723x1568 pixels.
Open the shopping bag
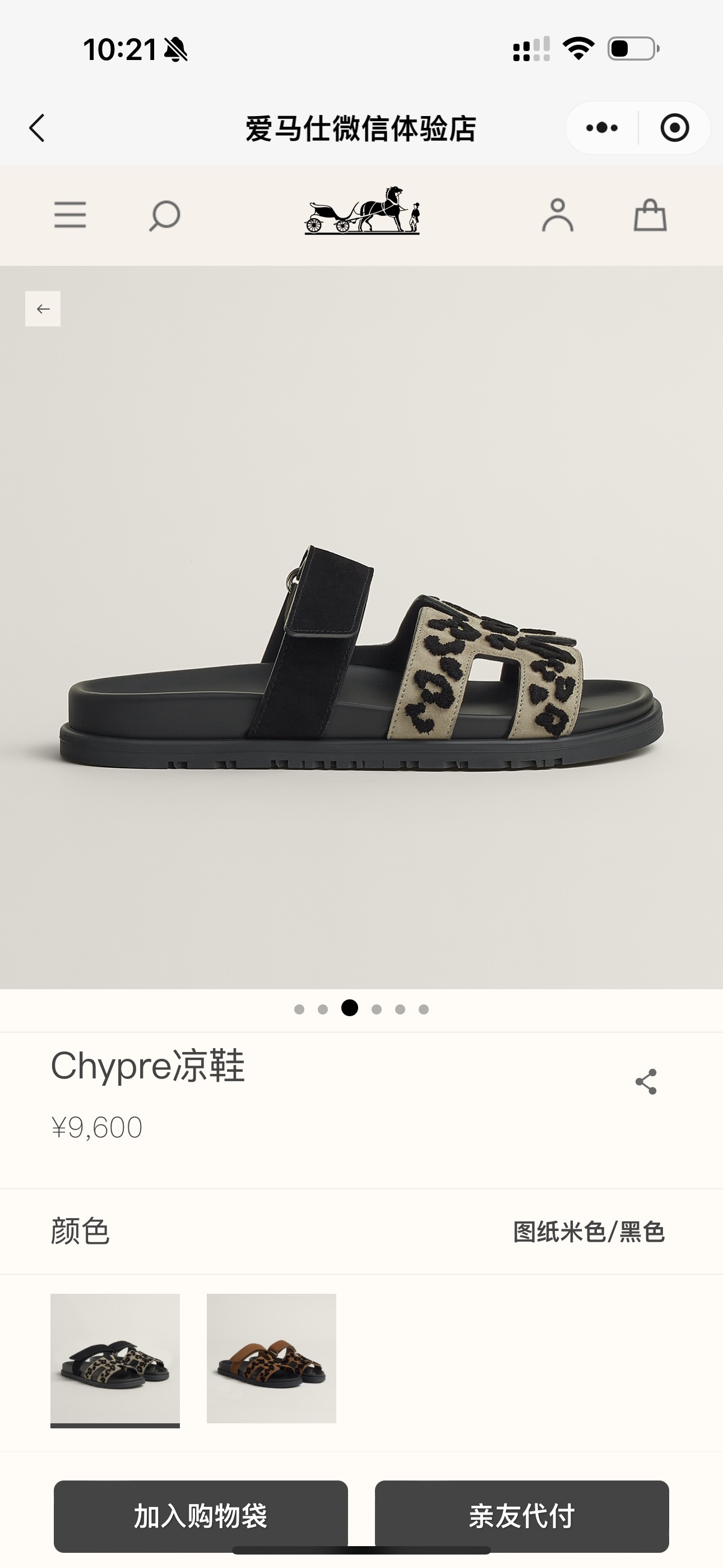coord(650,215)
